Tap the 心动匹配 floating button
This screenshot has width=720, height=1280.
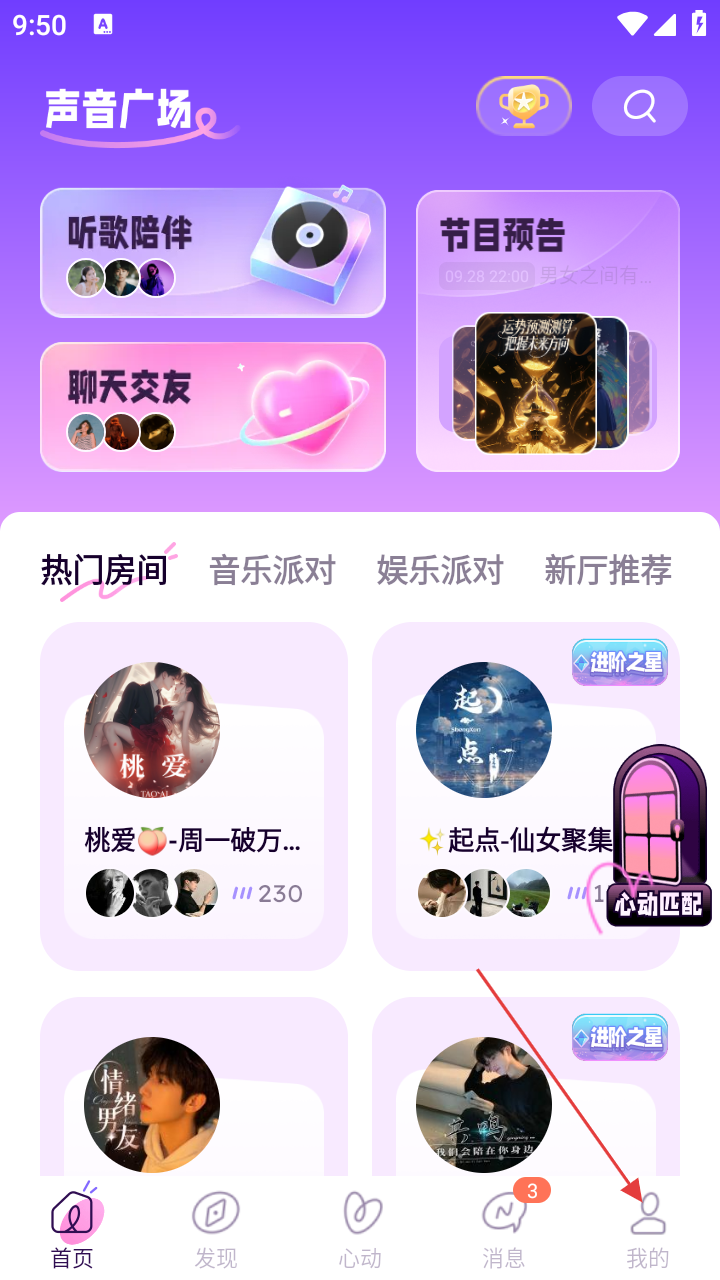click(659, 838)
